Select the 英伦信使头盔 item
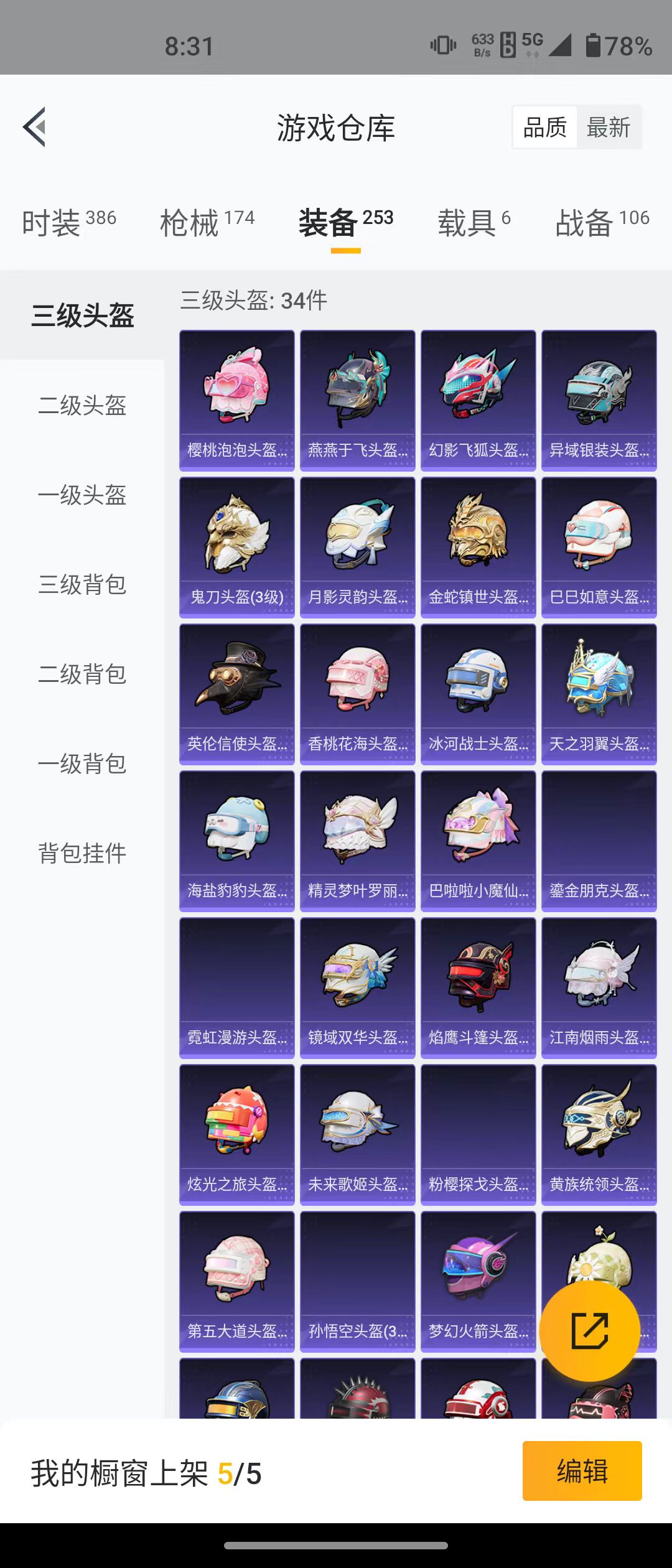Screen dimensions: 672x1568 (237, 694)
